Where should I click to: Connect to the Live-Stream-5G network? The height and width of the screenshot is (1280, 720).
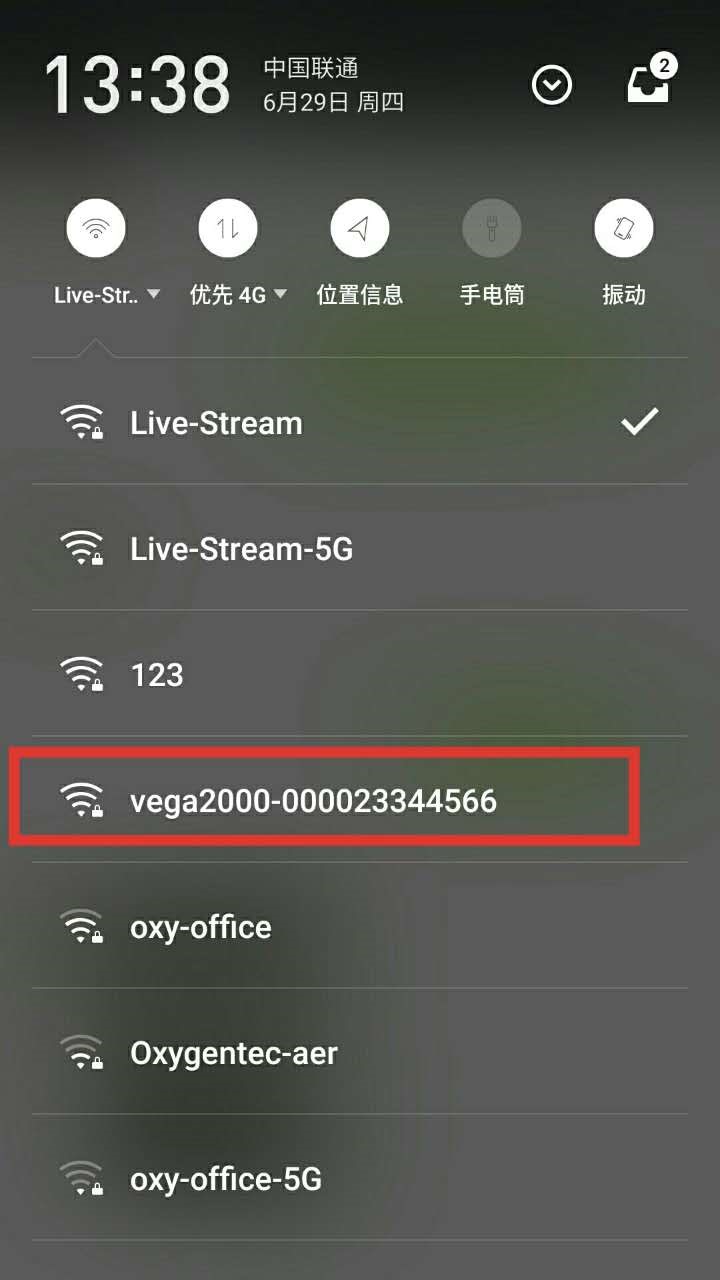click(360, 549)
